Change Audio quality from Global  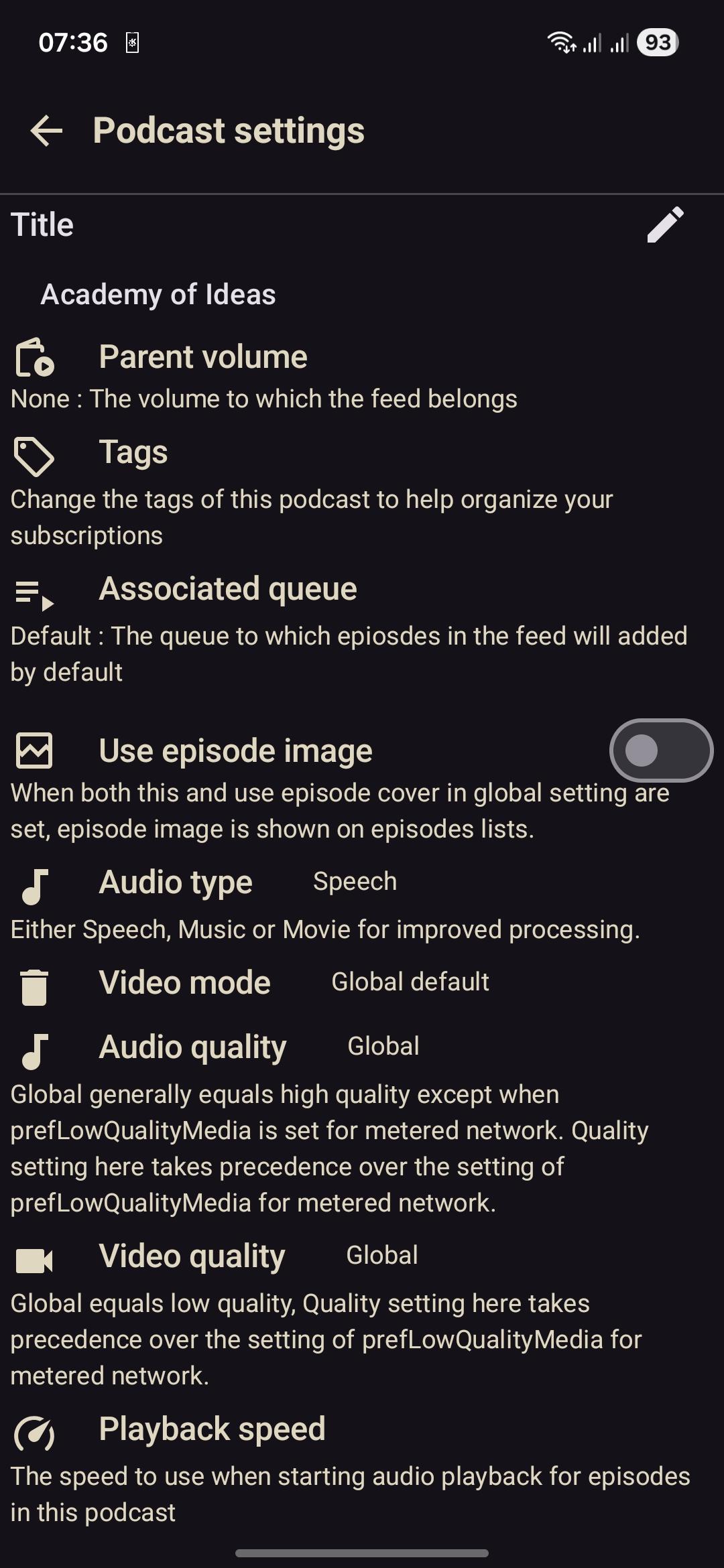[x=383, y=1046]
